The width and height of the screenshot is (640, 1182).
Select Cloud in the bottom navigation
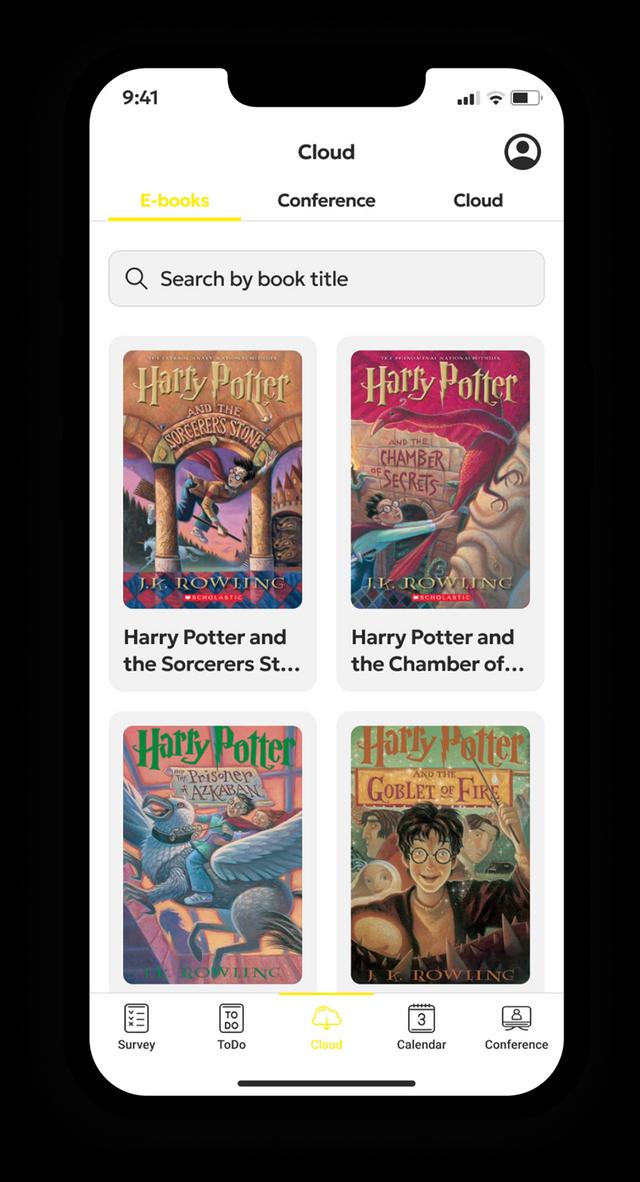pyautogui.click(x=326, y=1027)
